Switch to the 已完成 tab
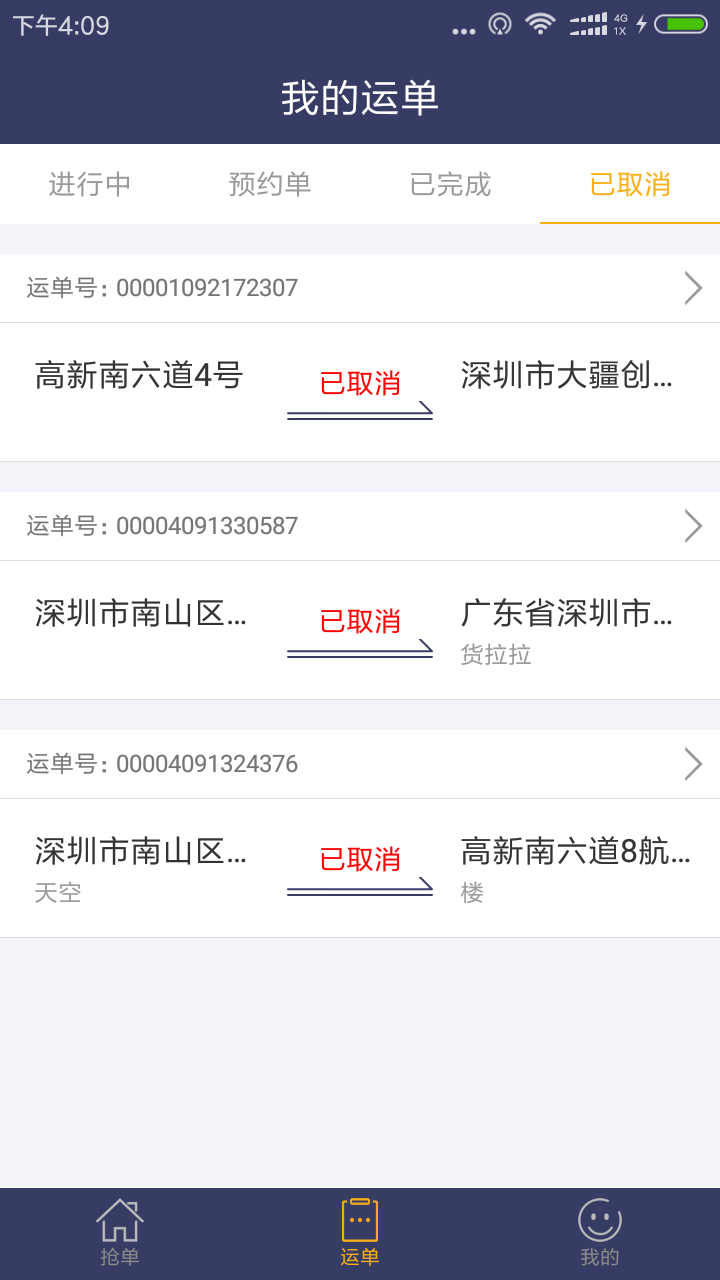Screen dimensions: 720x1280 point(449,184)
